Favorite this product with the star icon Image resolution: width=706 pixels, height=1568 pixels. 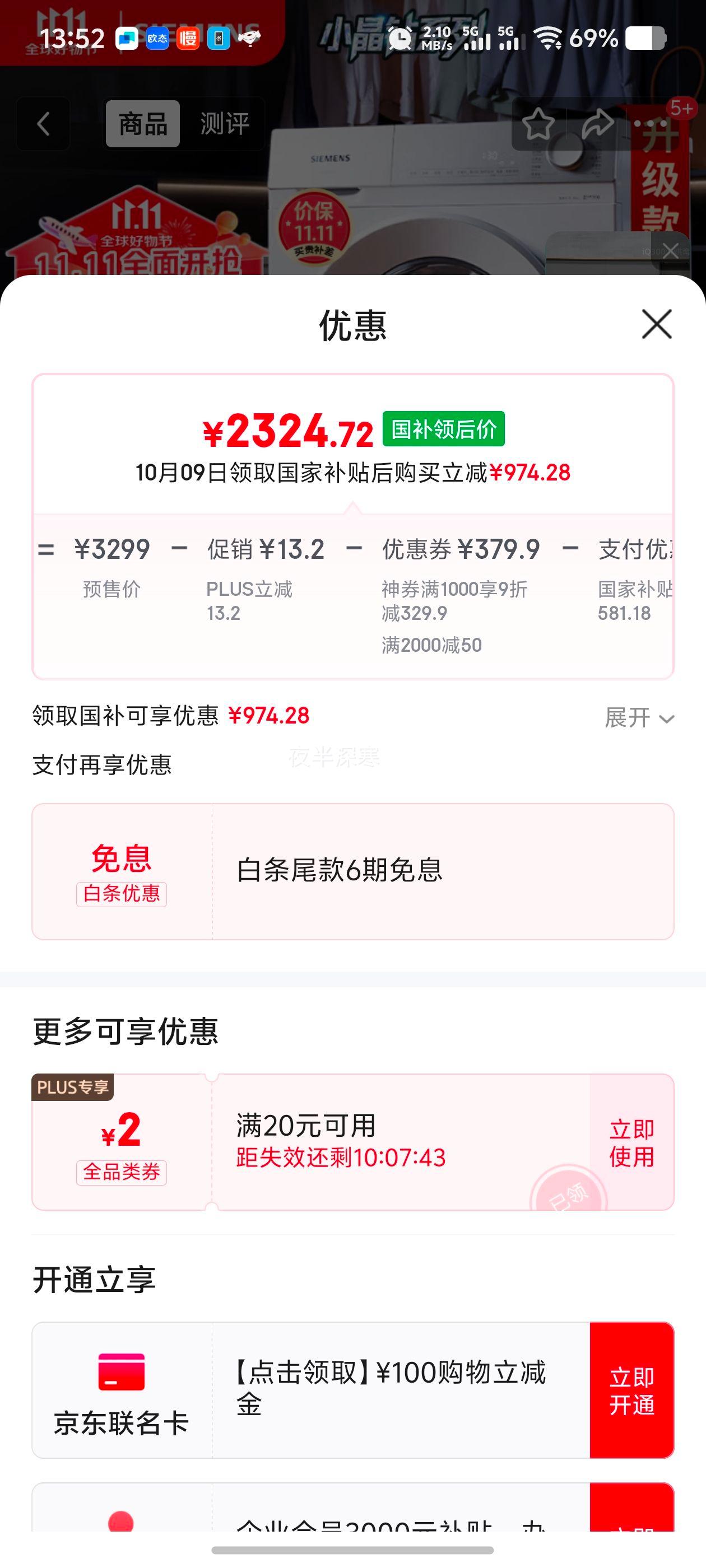[538, 124]
